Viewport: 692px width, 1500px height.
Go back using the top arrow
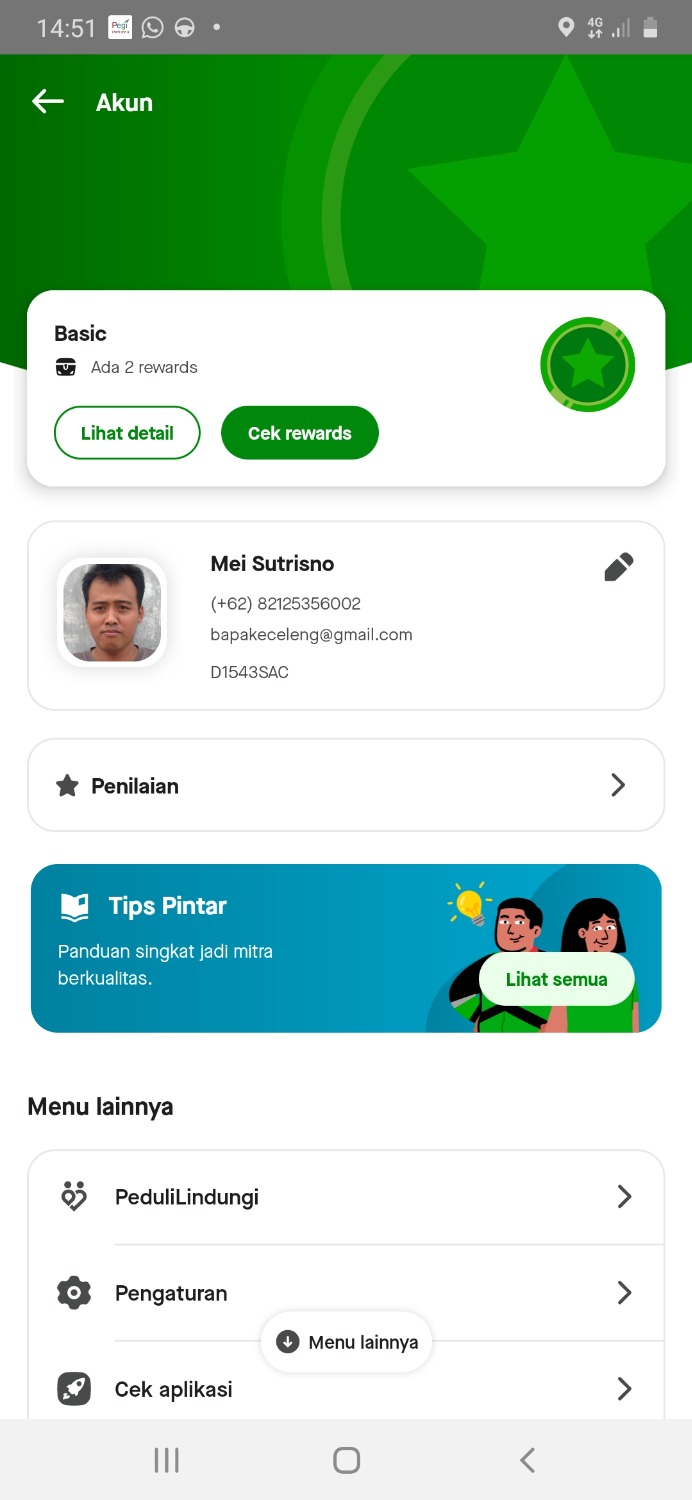point(47,102)
